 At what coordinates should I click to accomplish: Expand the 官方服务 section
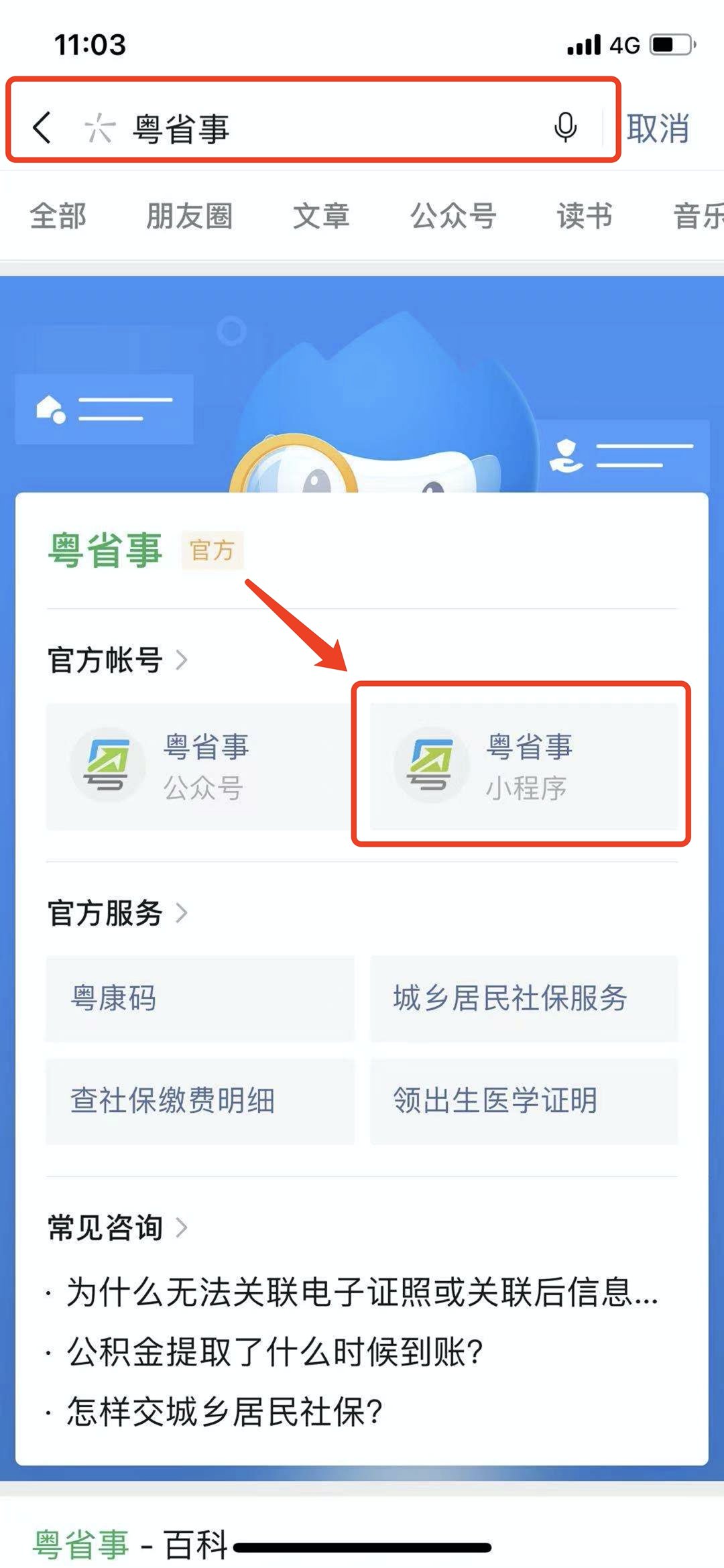(x=117, y=912)
